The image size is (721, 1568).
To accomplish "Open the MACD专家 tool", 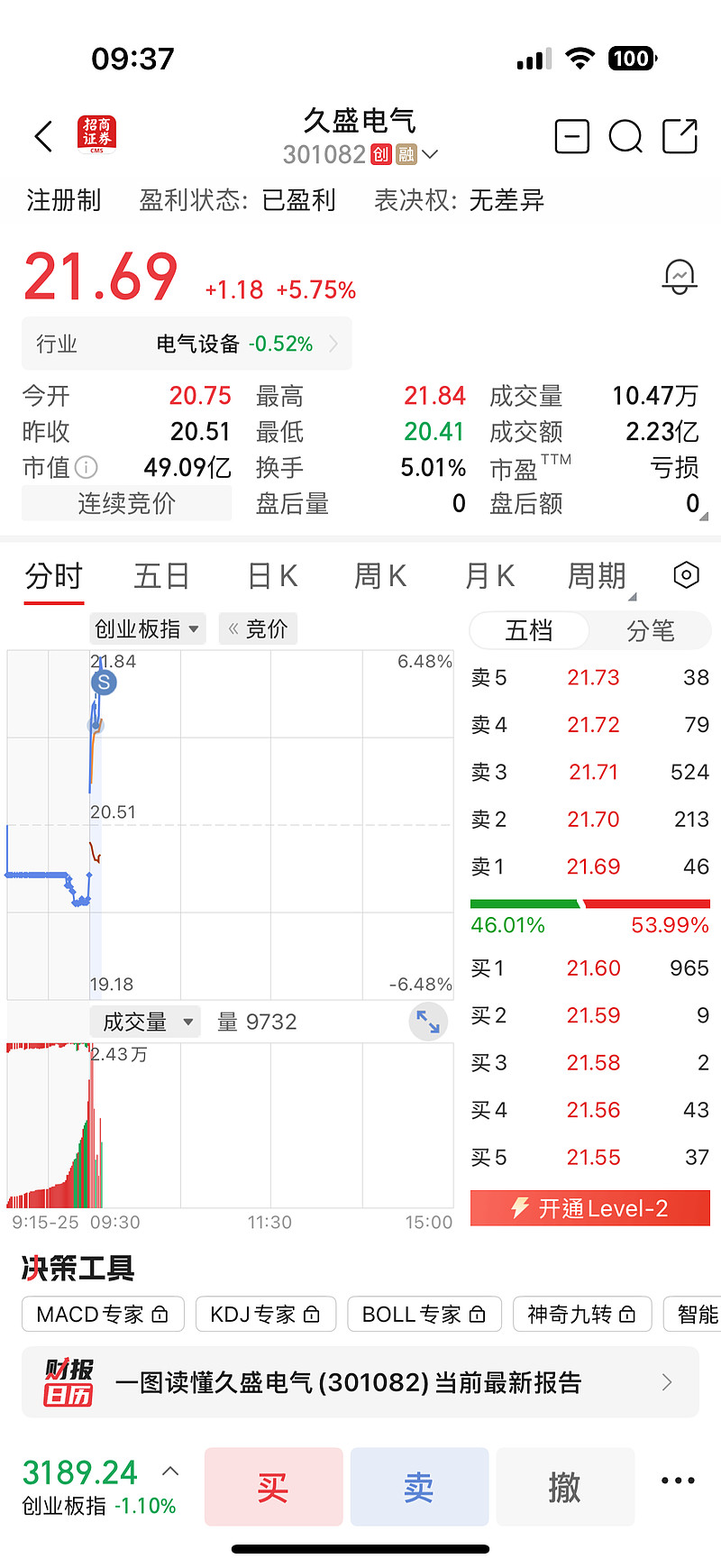I will (x=103, y=1315).
